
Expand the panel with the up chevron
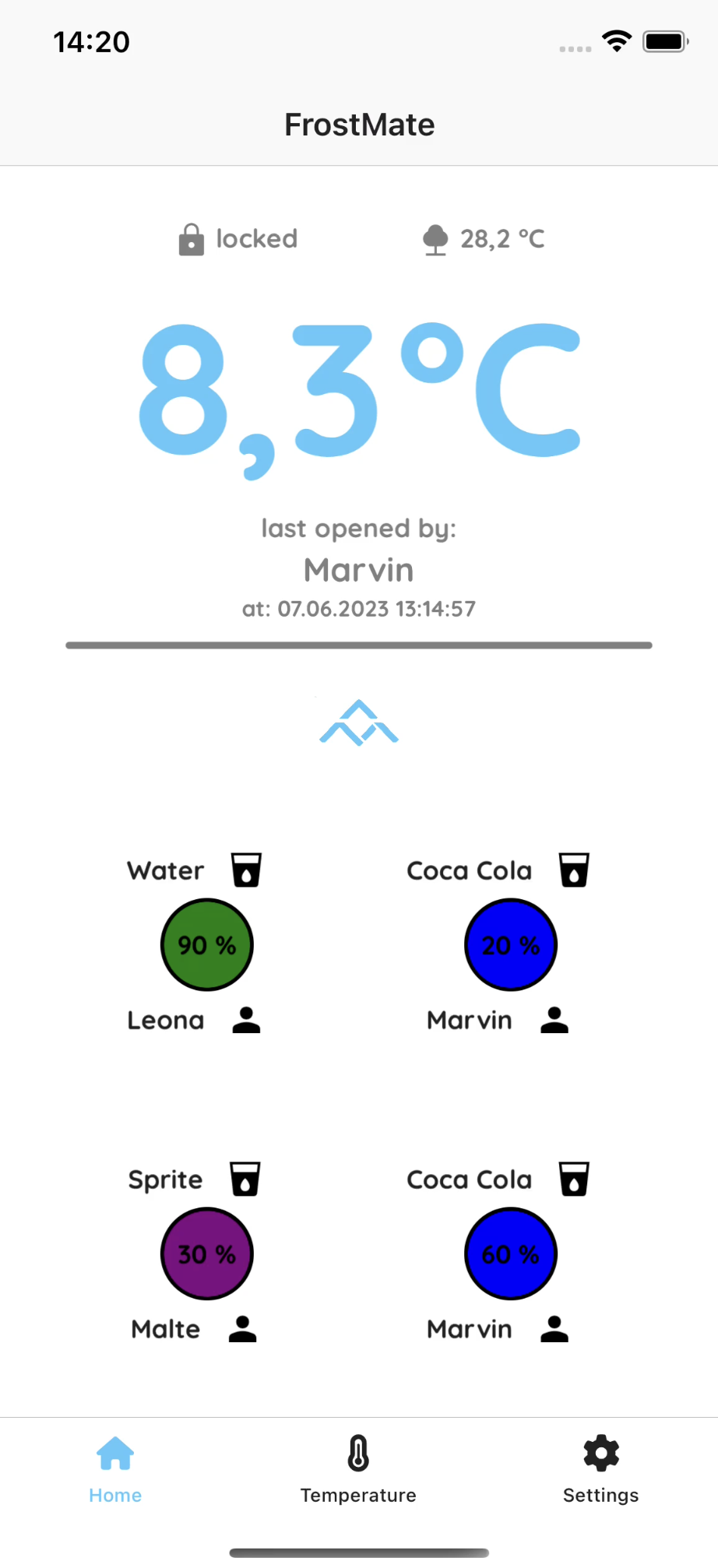click(x=359, y=722)
